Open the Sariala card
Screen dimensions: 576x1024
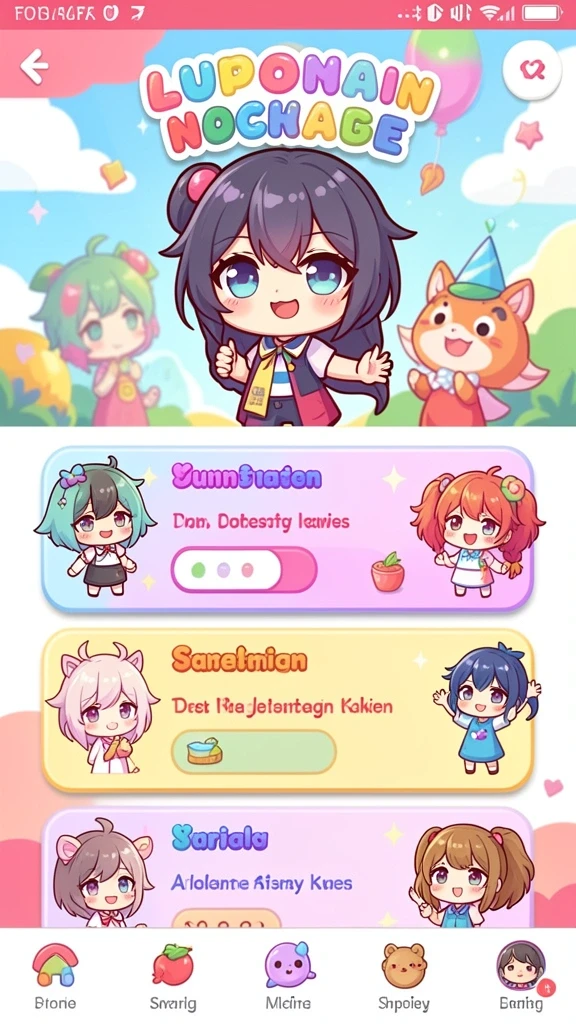287,867
